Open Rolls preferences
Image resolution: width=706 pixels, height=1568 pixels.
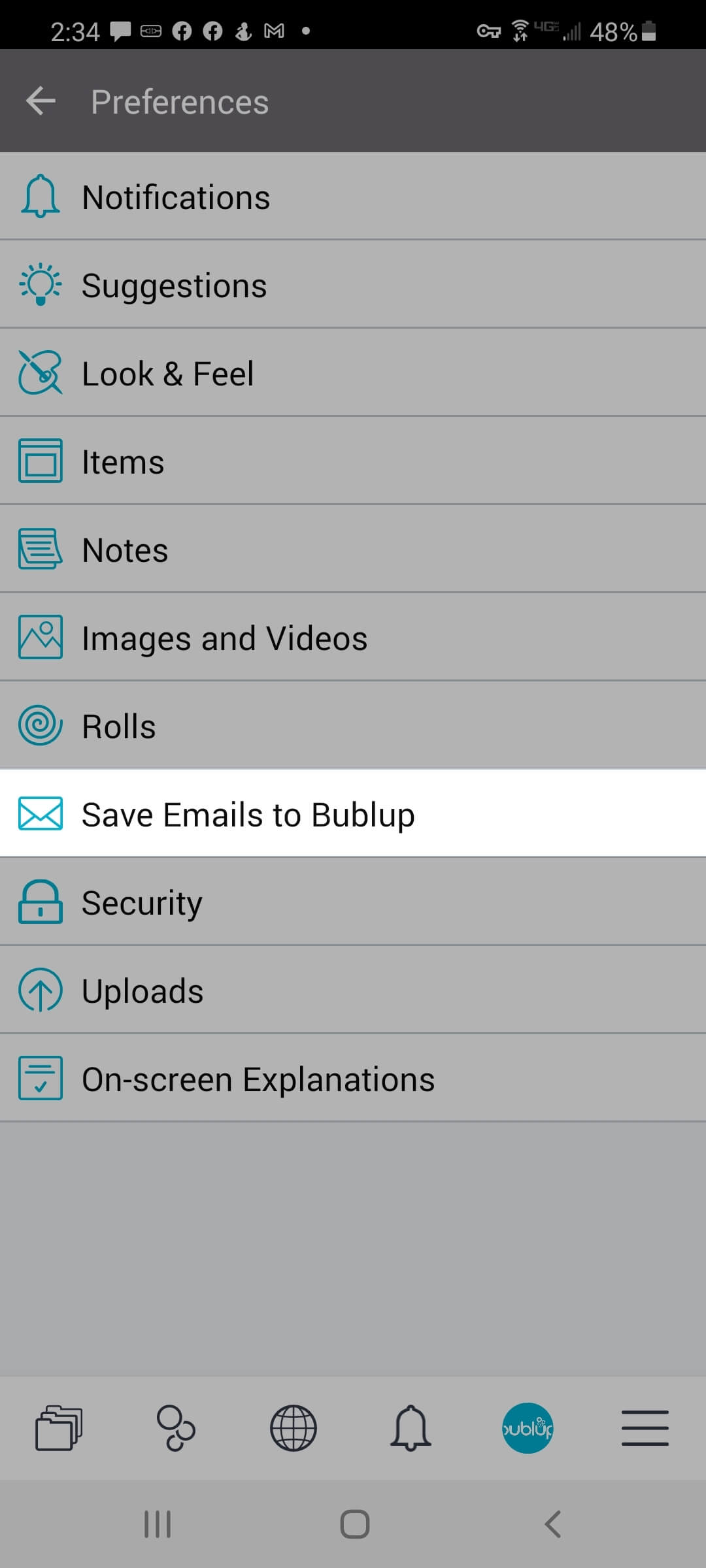(353, 726)
